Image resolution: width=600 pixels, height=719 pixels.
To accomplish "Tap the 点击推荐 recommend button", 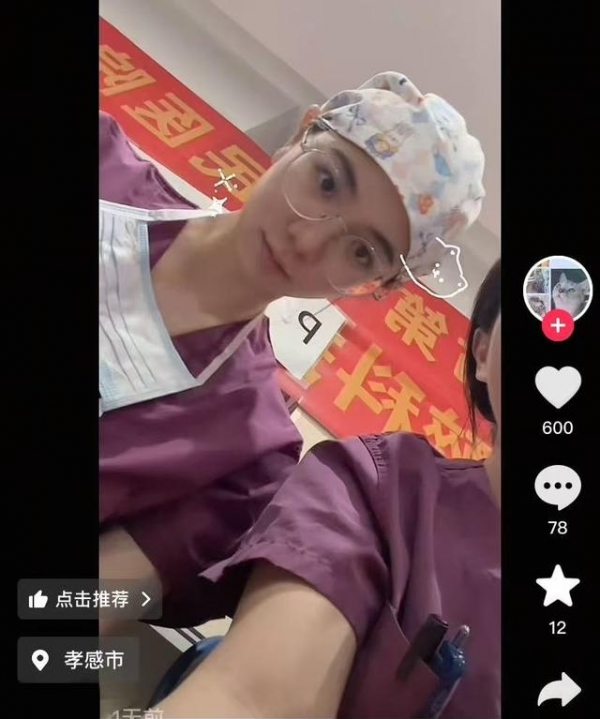I will (90, 599).
